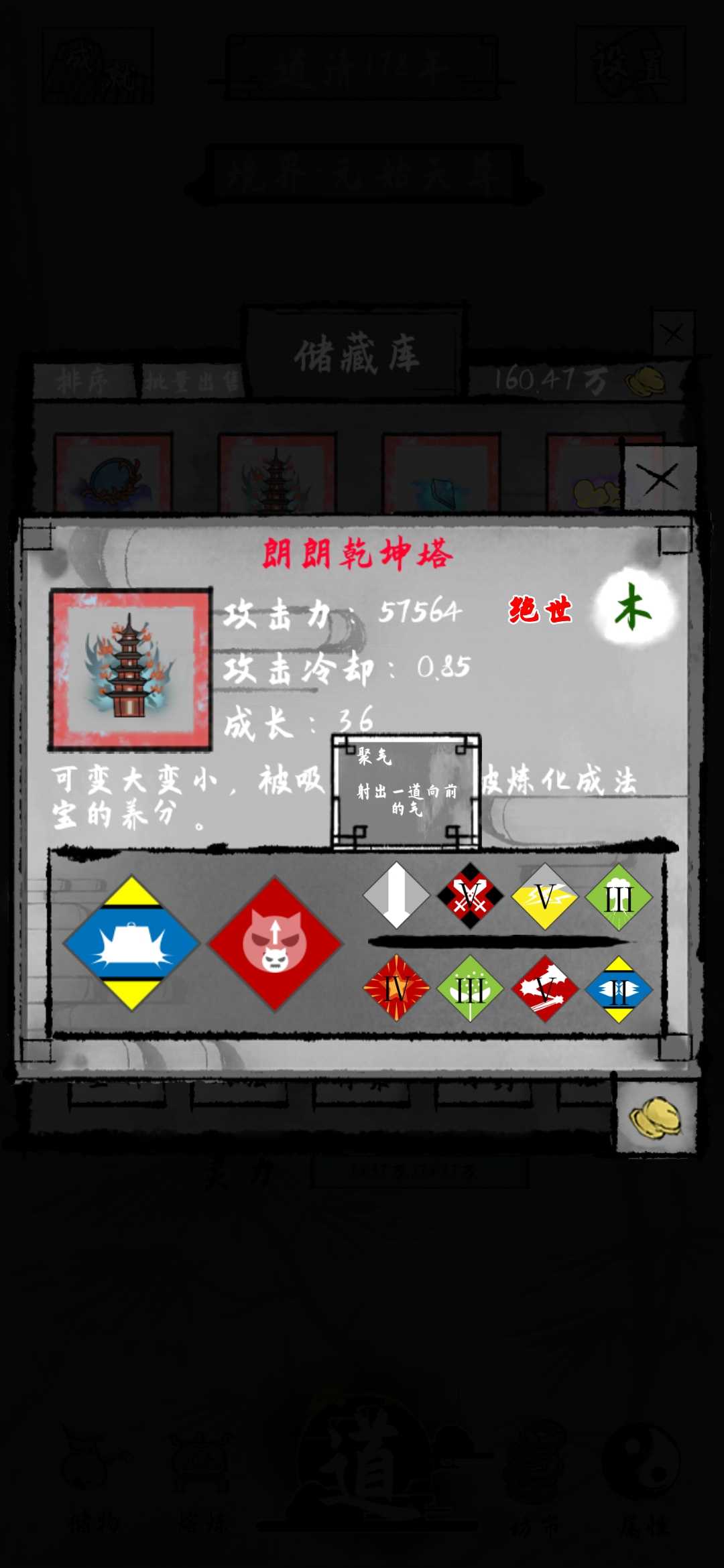Tap the red-black crossed swords V skill
This screenshot has width=724, height=1568.
click(x=470, y=896)
